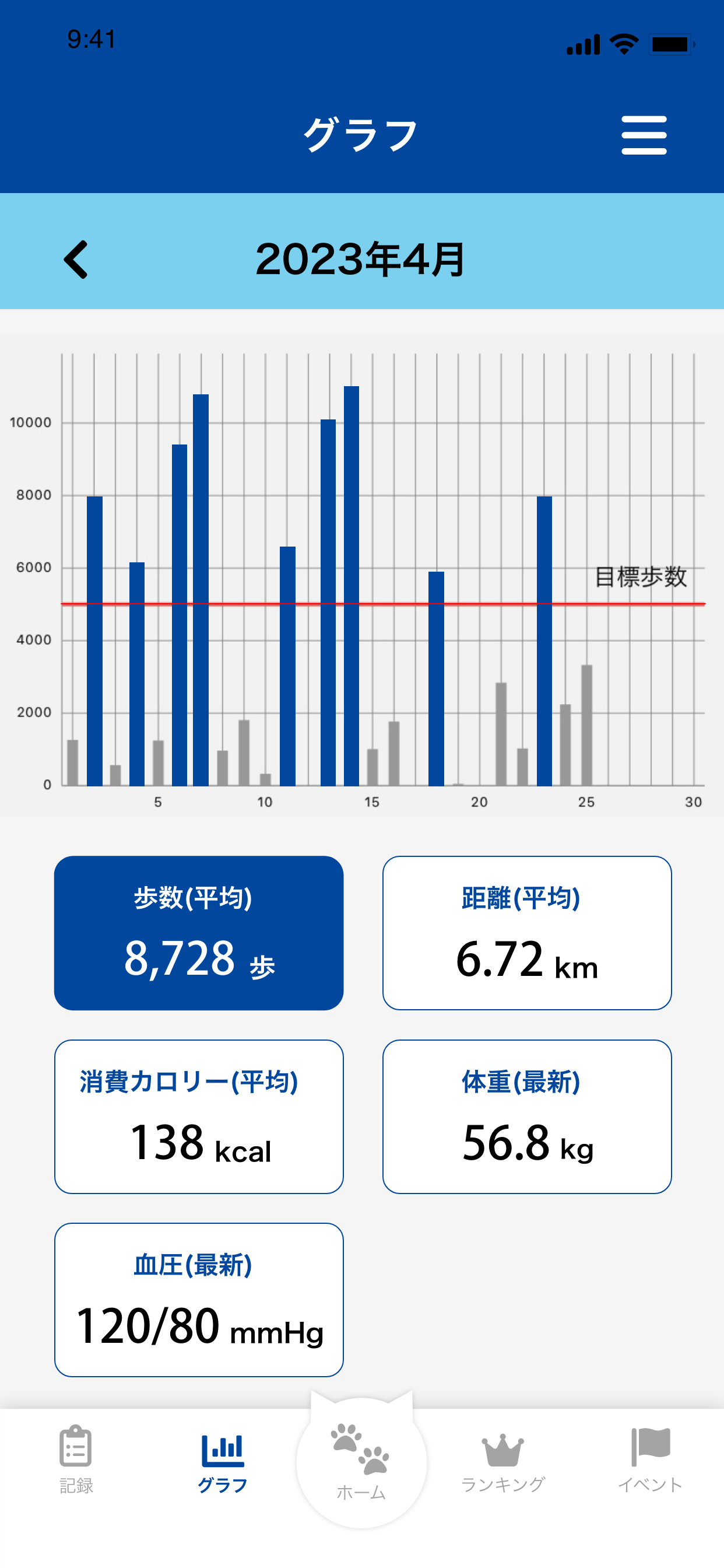Open the hamburger menu
The image size is (724, 1568).
coord(644,135)
